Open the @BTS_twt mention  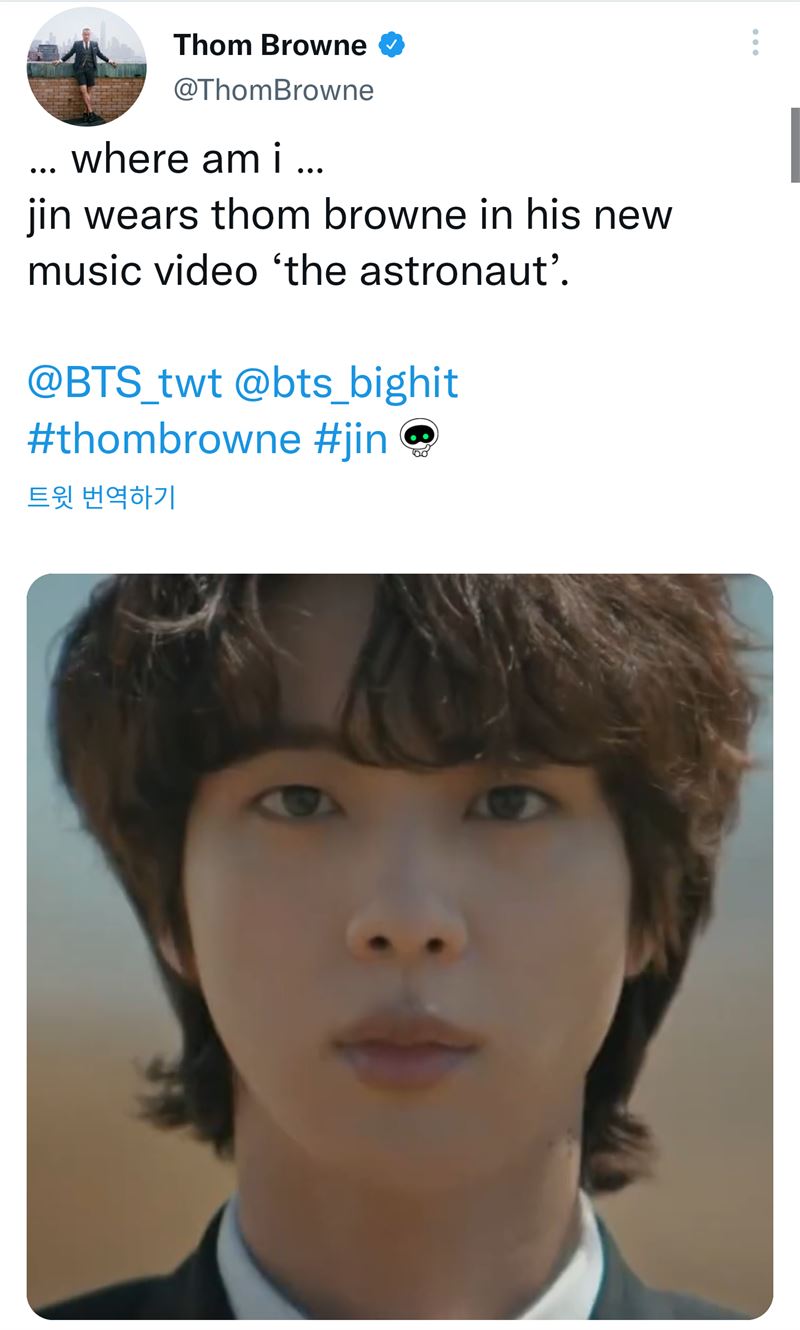point(124,383)
